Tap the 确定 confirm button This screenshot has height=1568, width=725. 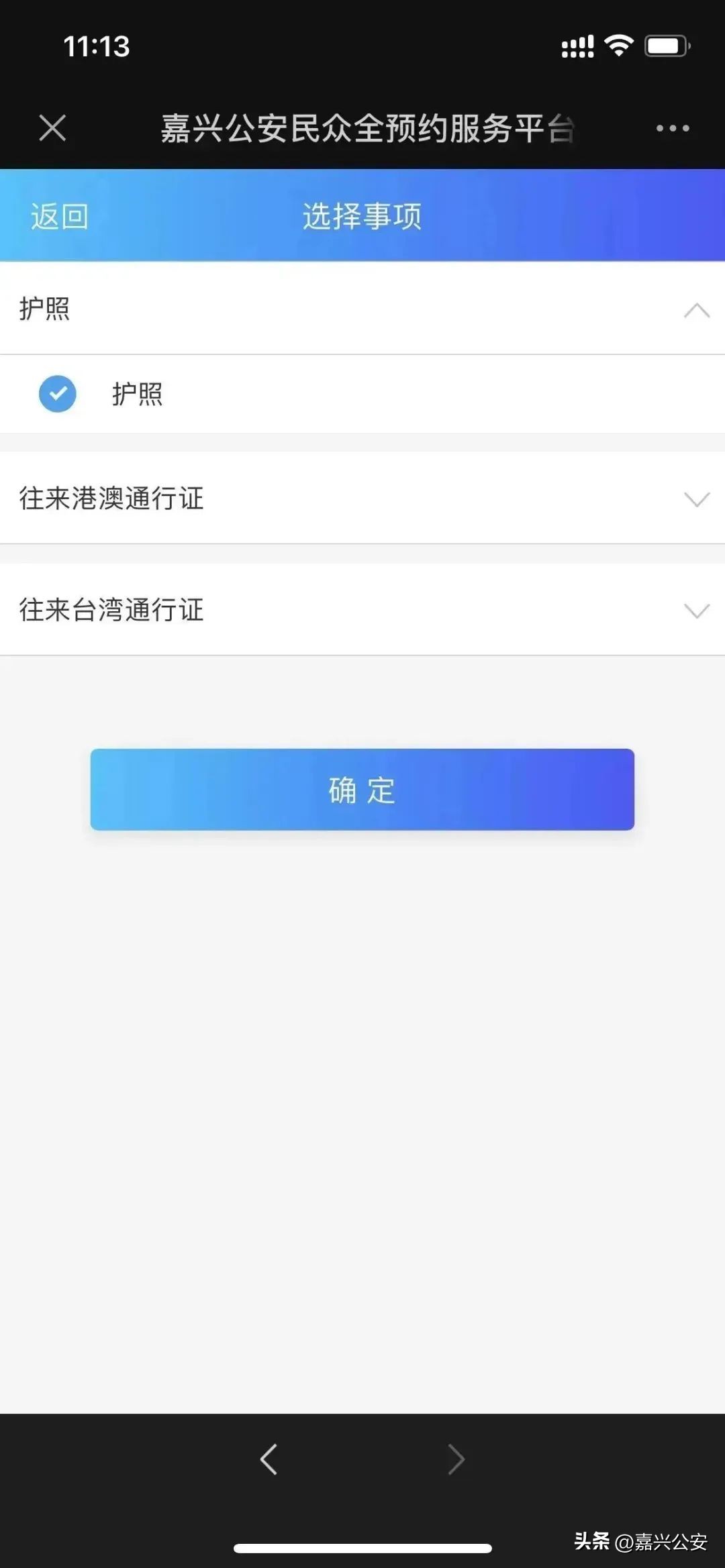click(361, 790)
